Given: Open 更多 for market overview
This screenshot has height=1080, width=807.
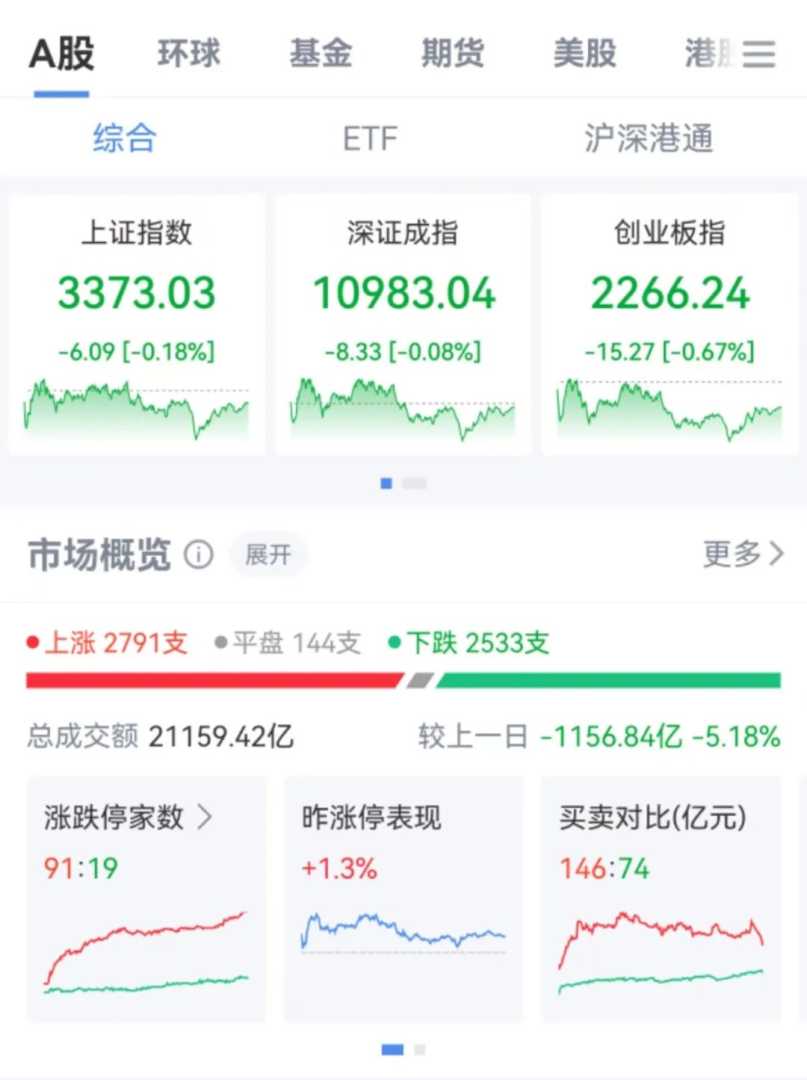Looking at the screenshot, I should (x=743, y=554).
